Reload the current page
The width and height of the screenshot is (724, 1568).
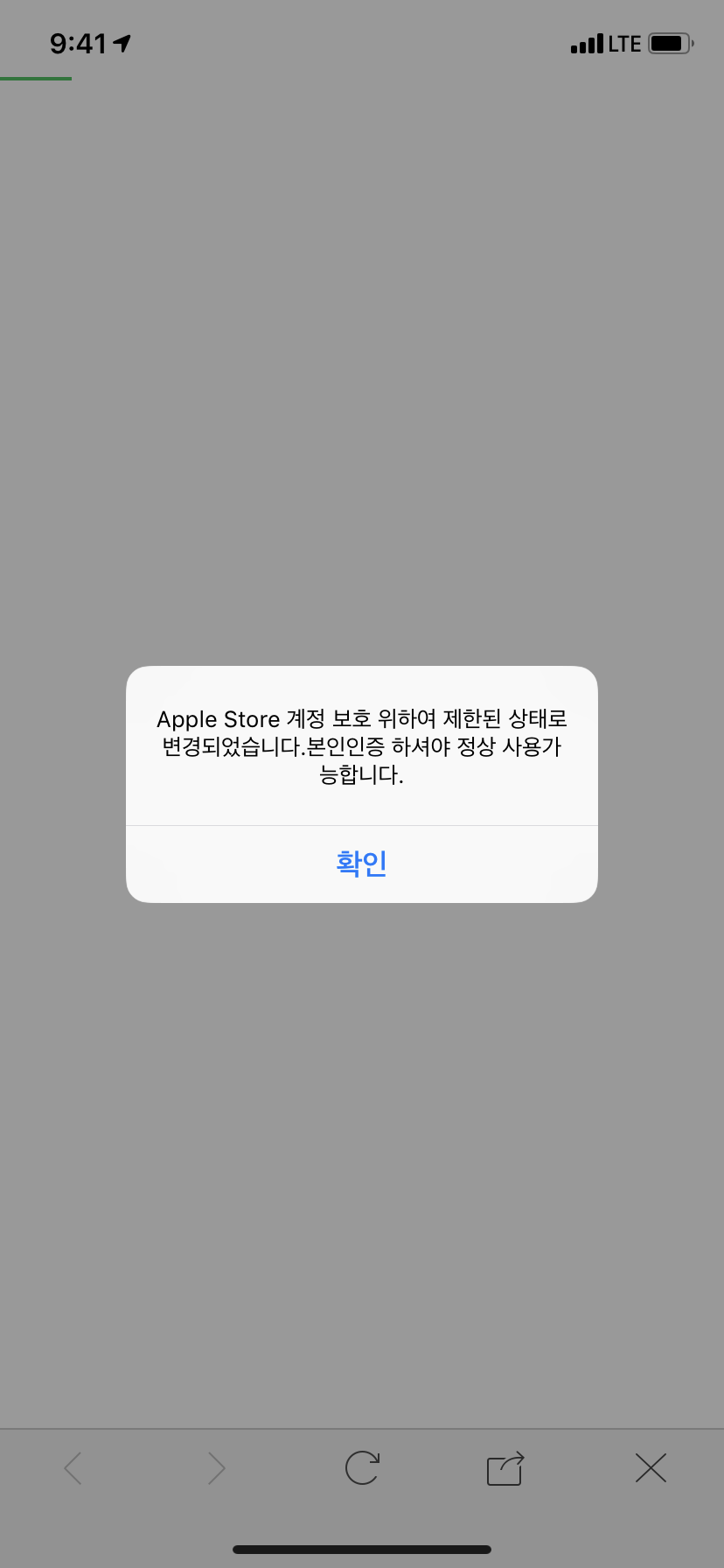pos(361,1468)
